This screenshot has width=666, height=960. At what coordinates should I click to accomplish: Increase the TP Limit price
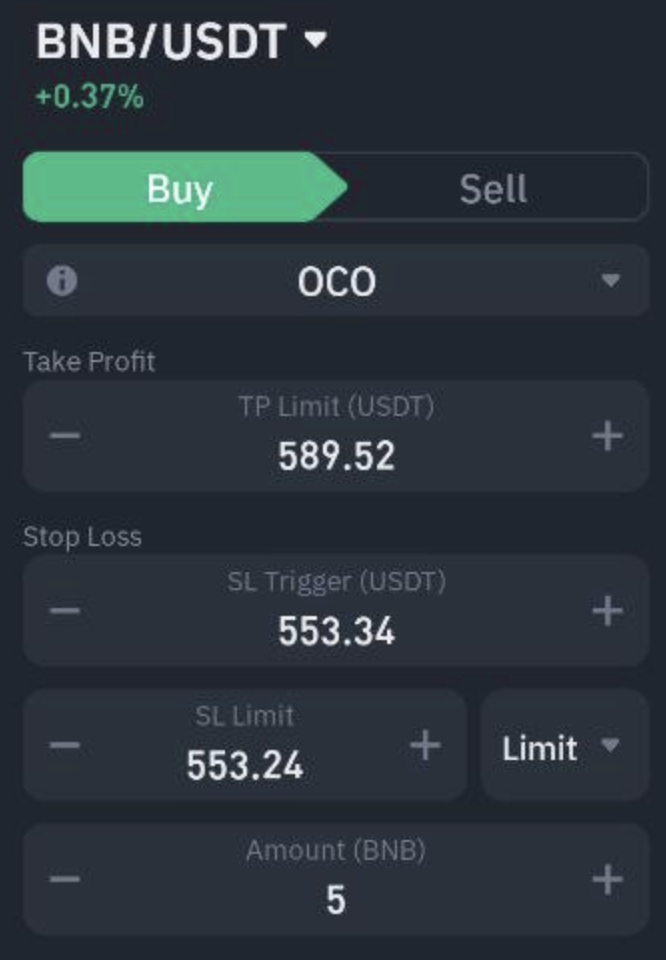(x=607, y=436)
